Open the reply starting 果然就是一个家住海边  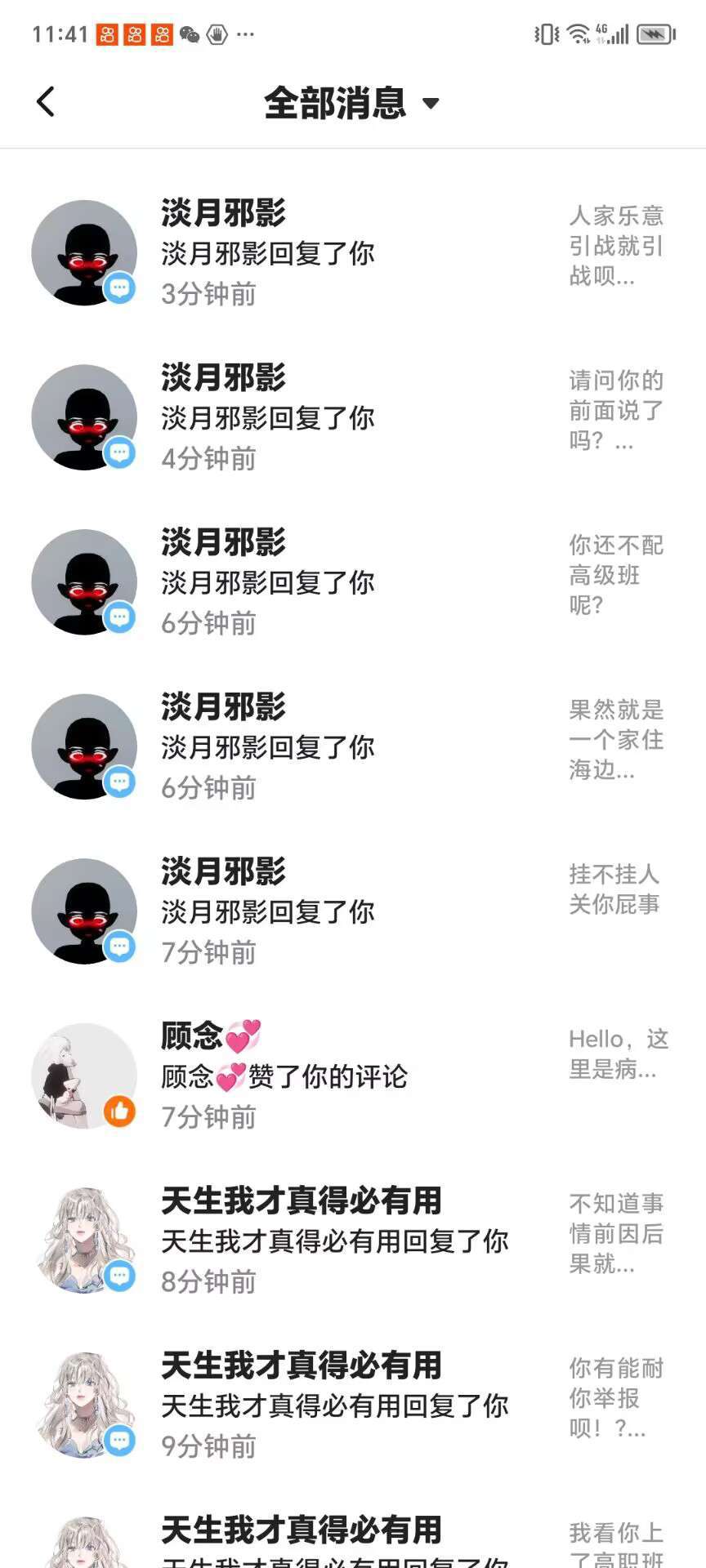[x=351, y=746]
